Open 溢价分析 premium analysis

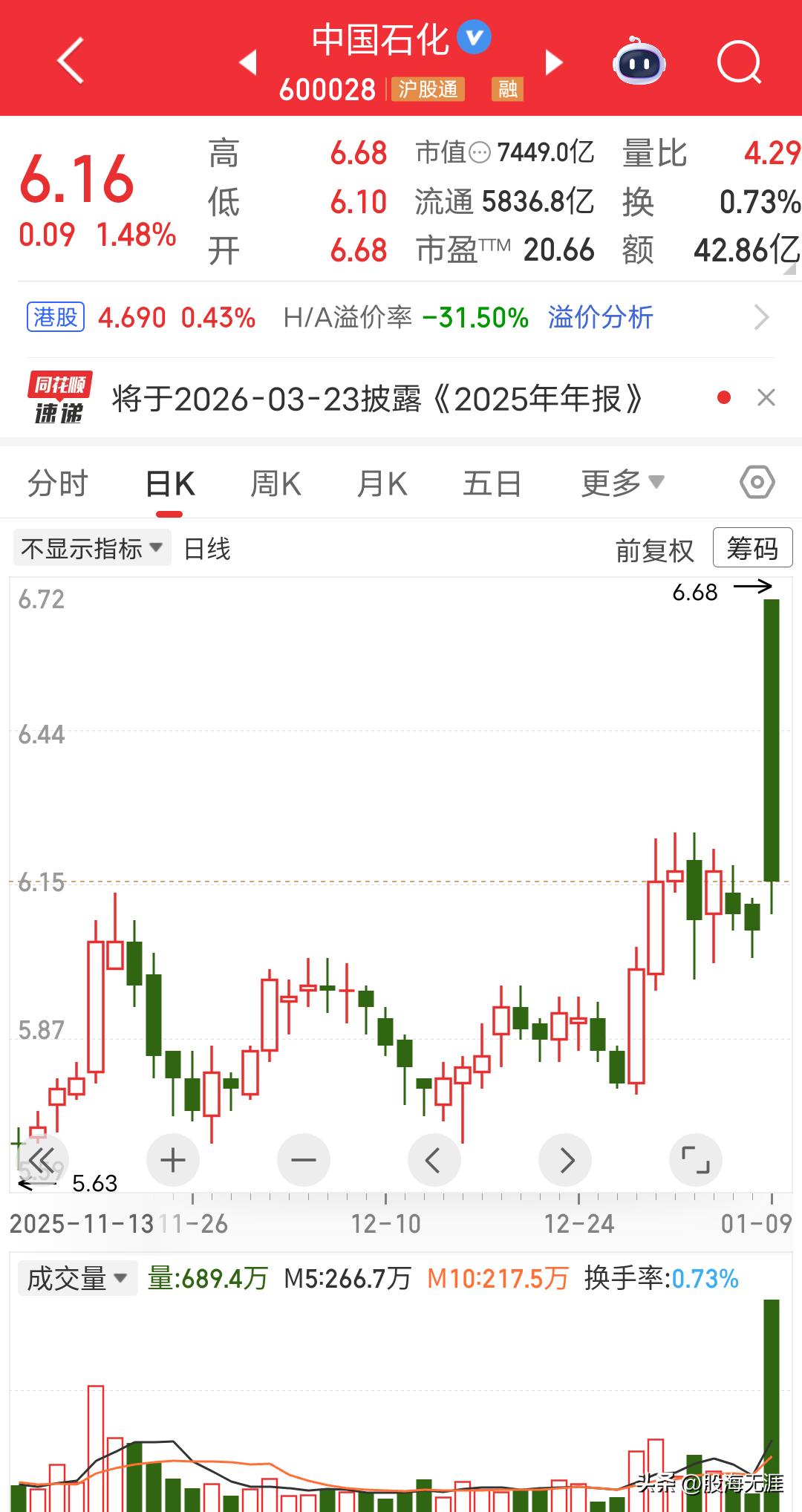[x=599, y=317]
